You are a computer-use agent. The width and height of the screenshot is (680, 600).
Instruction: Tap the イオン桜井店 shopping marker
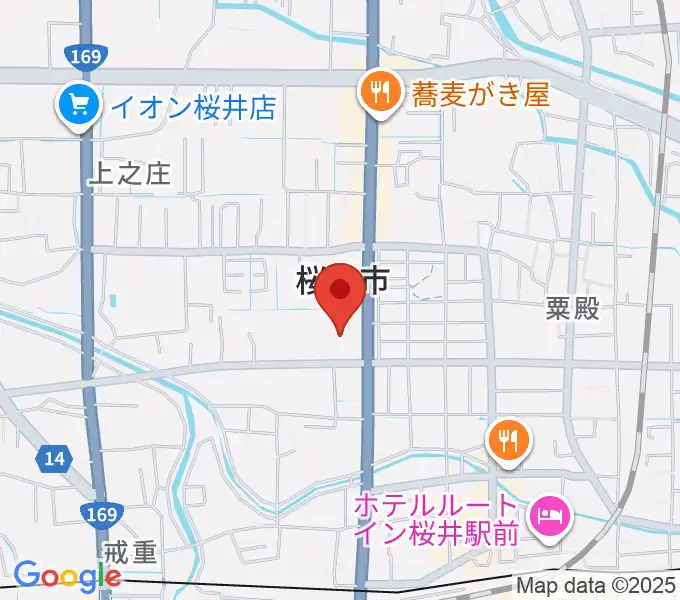(x=78, y=104)
